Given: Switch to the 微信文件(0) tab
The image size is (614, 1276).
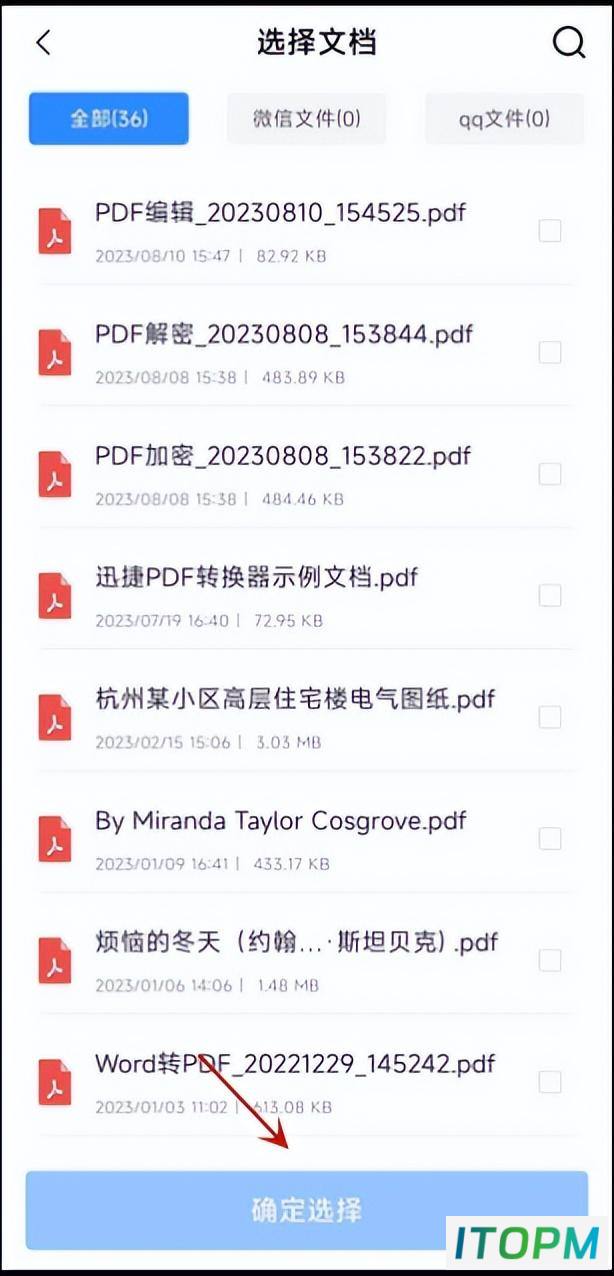Looking at the screenshot, I should coord(307,119).
